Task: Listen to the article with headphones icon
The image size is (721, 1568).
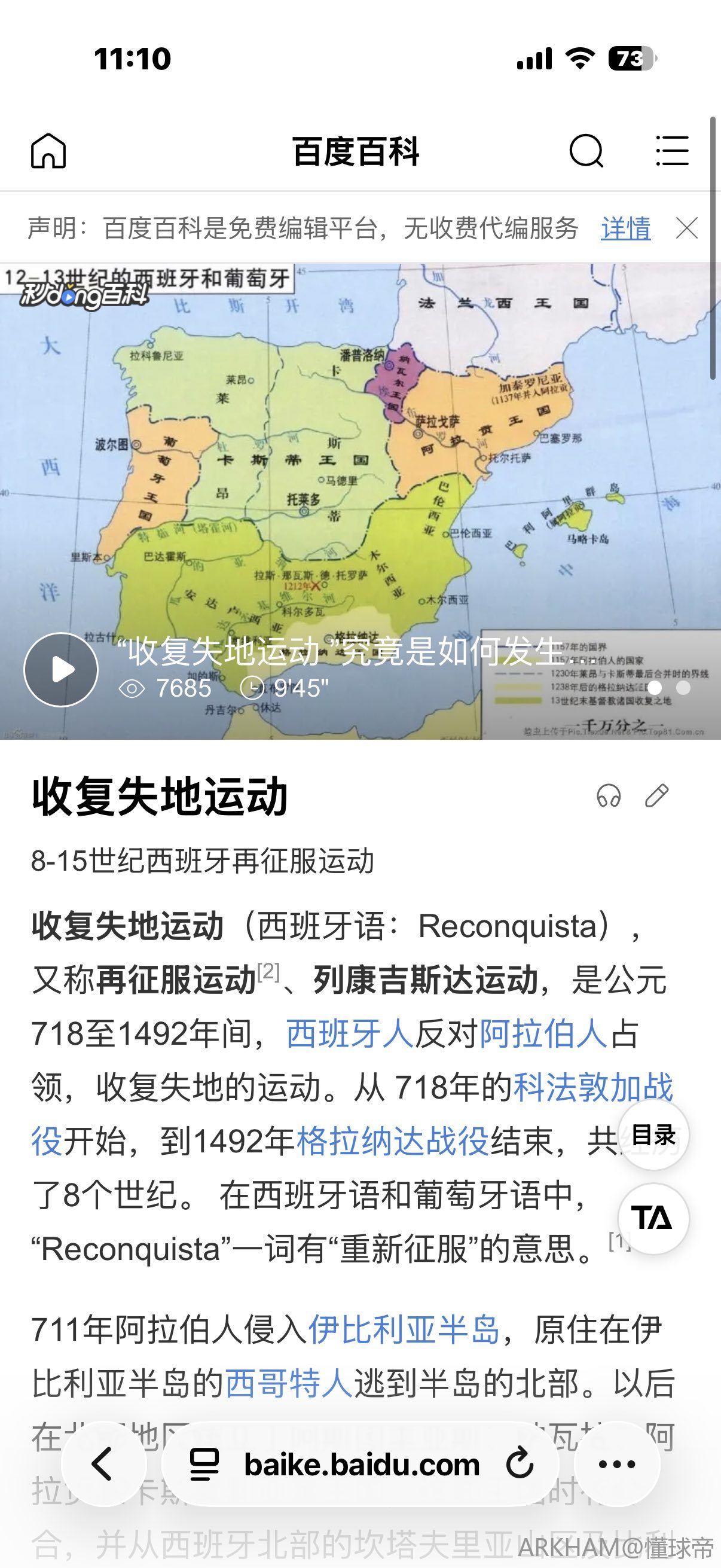Action: pyautogui.click(x=609, y=795)
